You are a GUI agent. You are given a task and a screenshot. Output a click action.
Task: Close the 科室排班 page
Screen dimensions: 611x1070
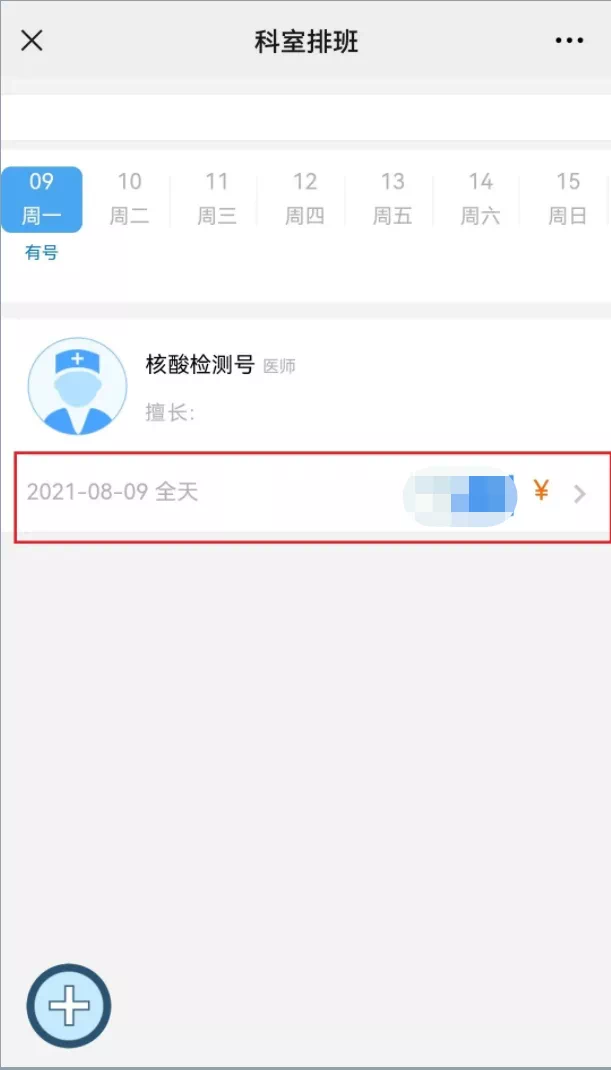click(32, 41)
